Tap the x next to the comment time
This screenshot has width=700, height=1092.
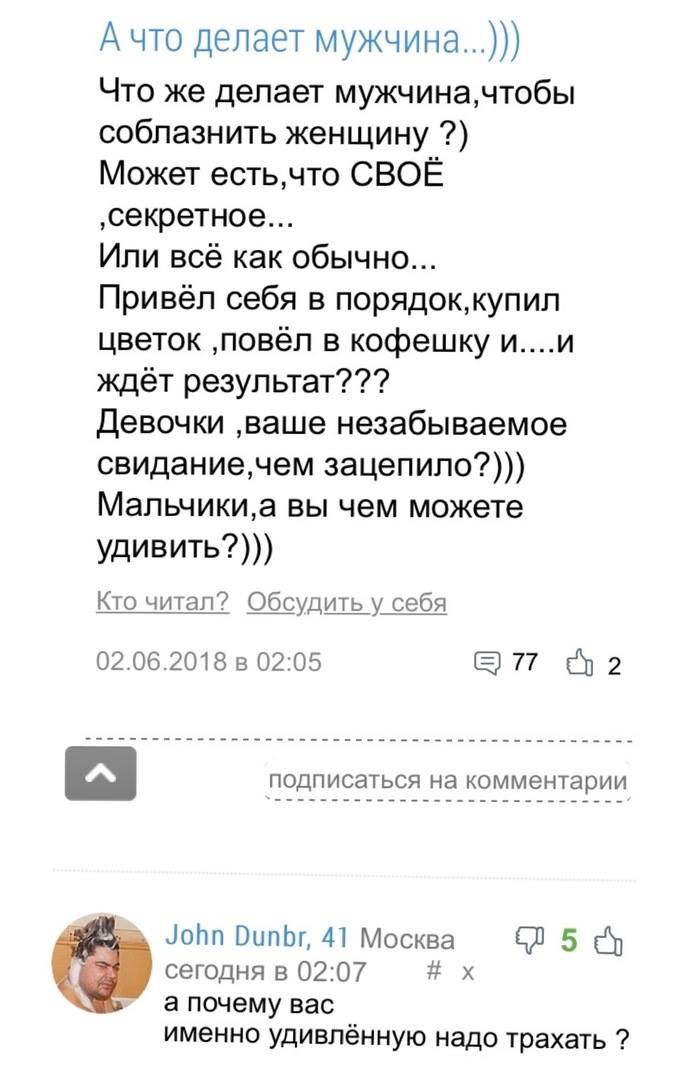469,972
